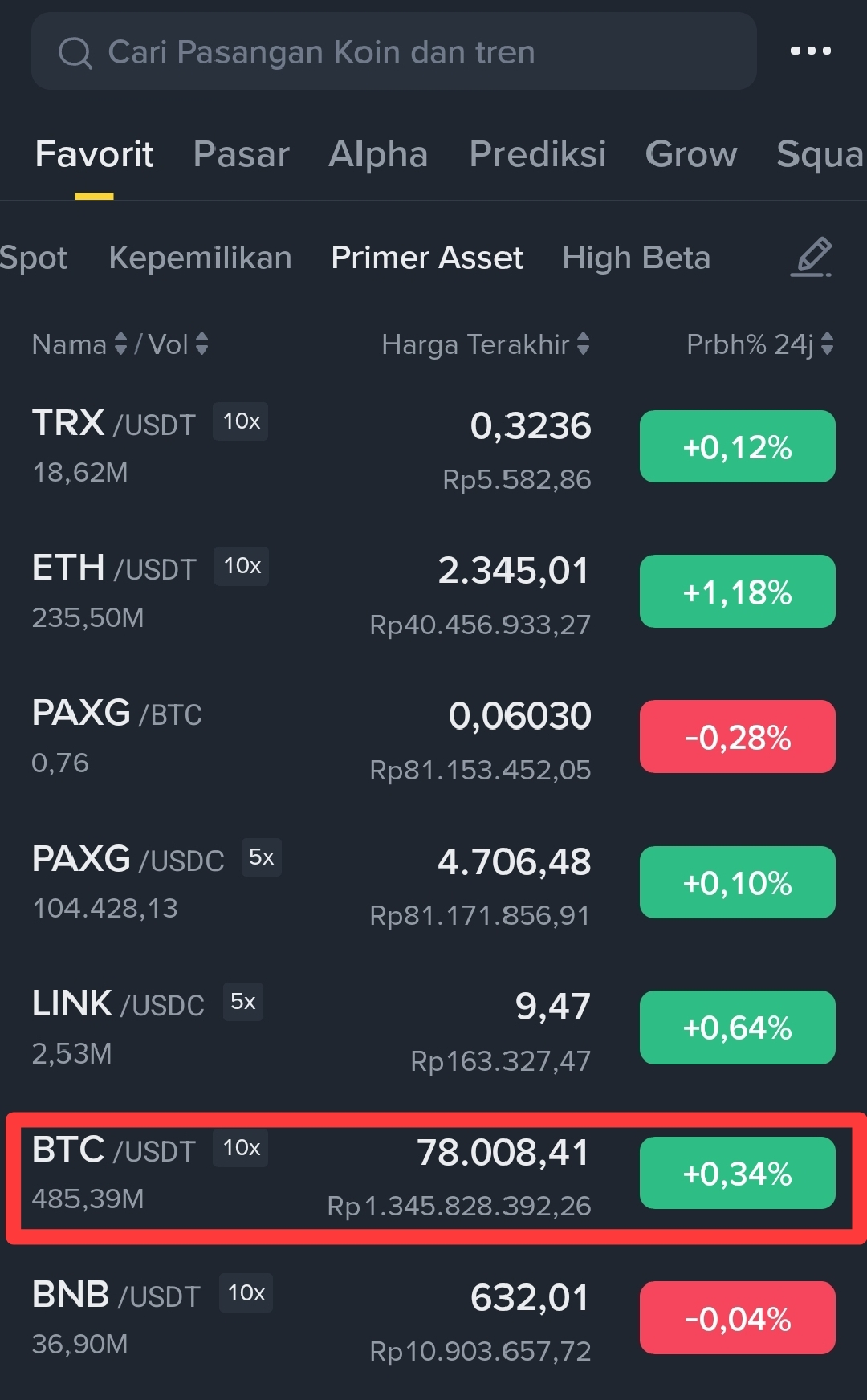Open the three-dot overflow menu

(x=810, y=51)
